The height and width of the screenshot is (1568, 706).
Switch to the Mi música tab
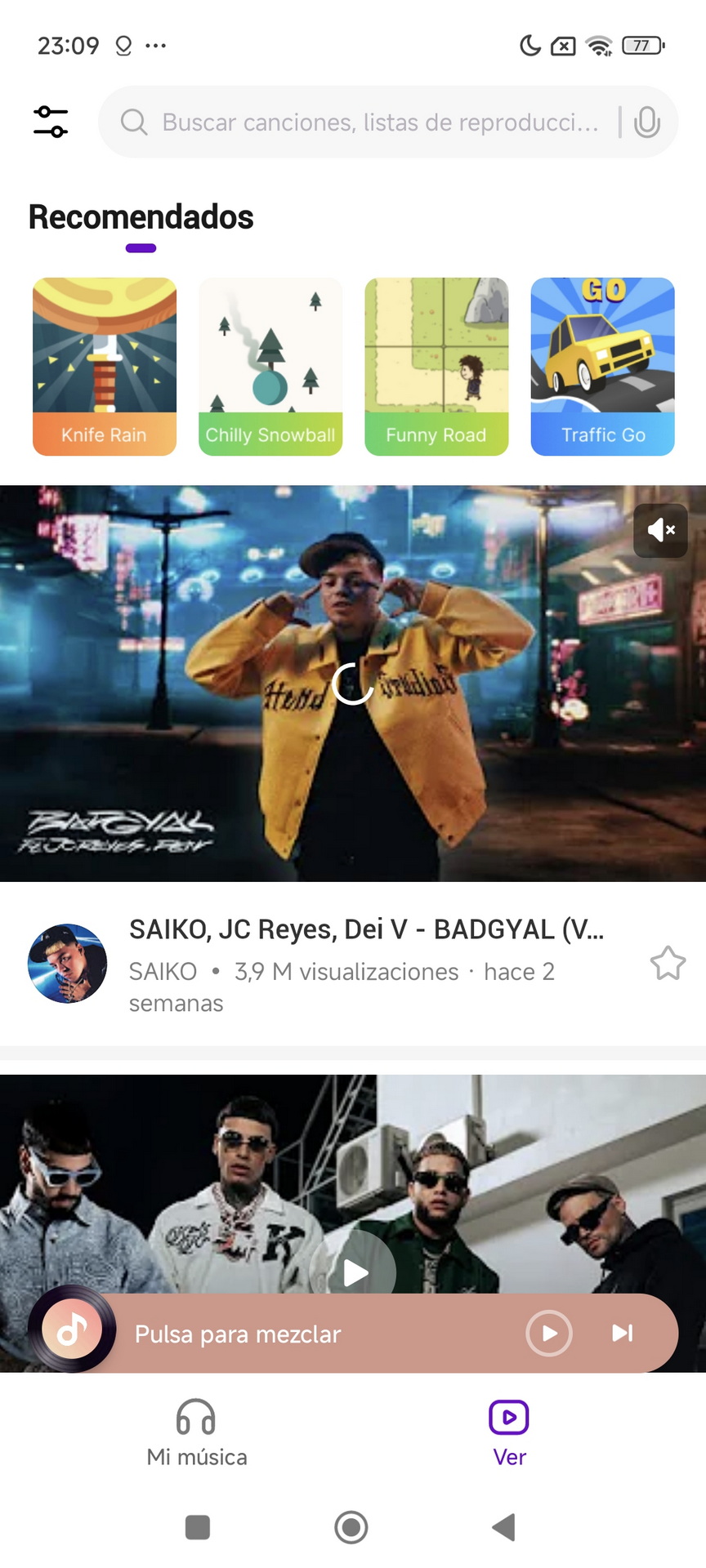(197, 1433)
